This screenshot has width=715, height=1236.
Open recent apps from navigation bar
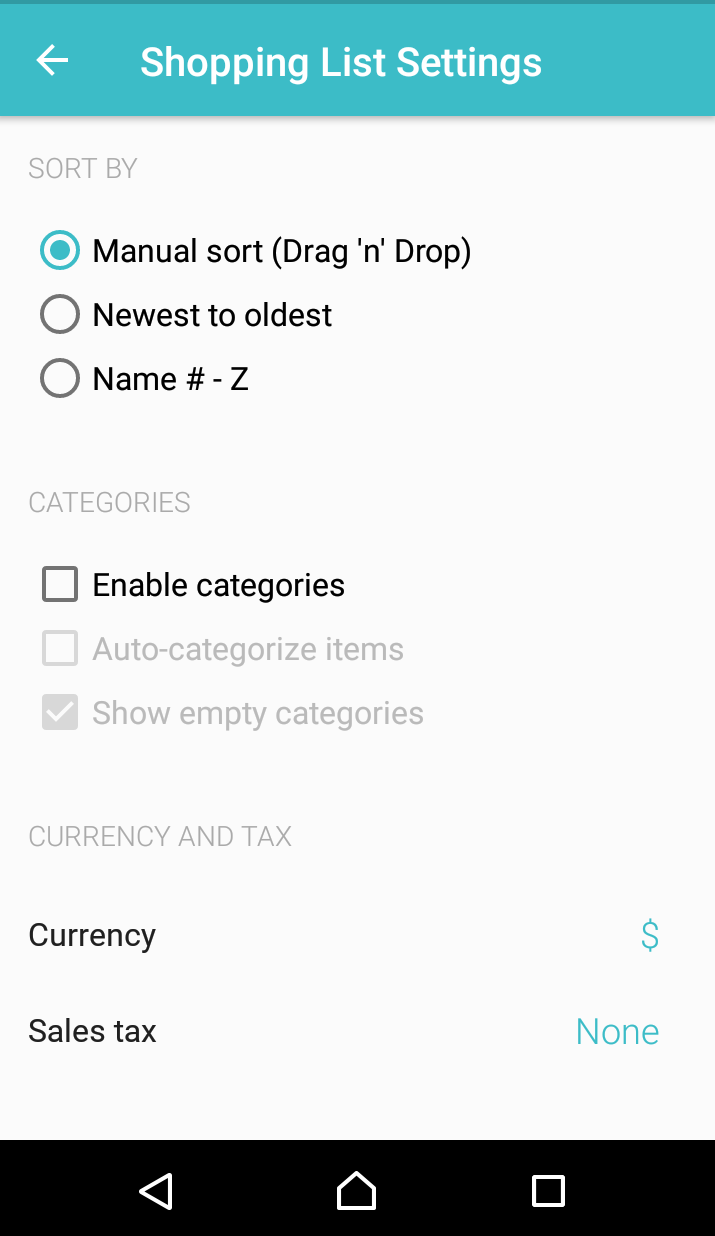pos(548,1191)
